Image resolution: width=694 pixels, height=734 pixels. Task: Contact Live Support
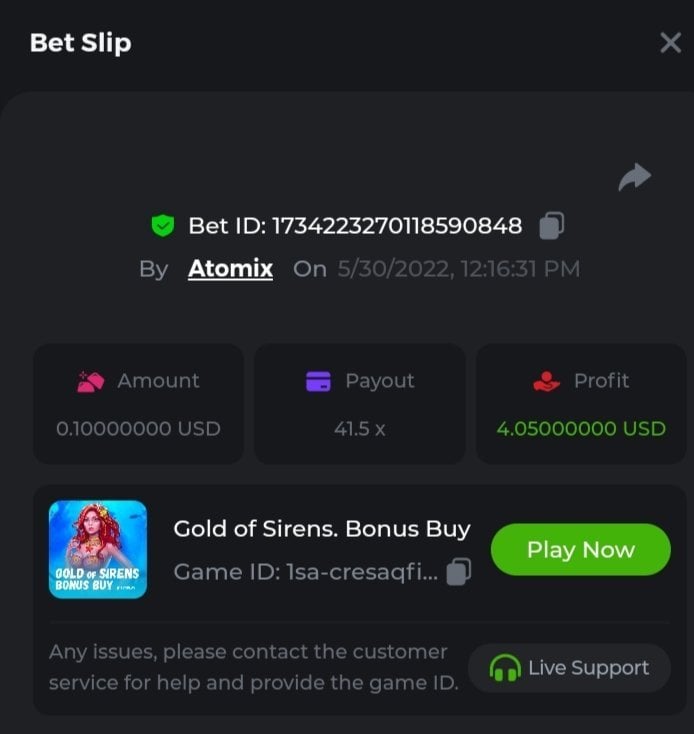coord(569,668)
